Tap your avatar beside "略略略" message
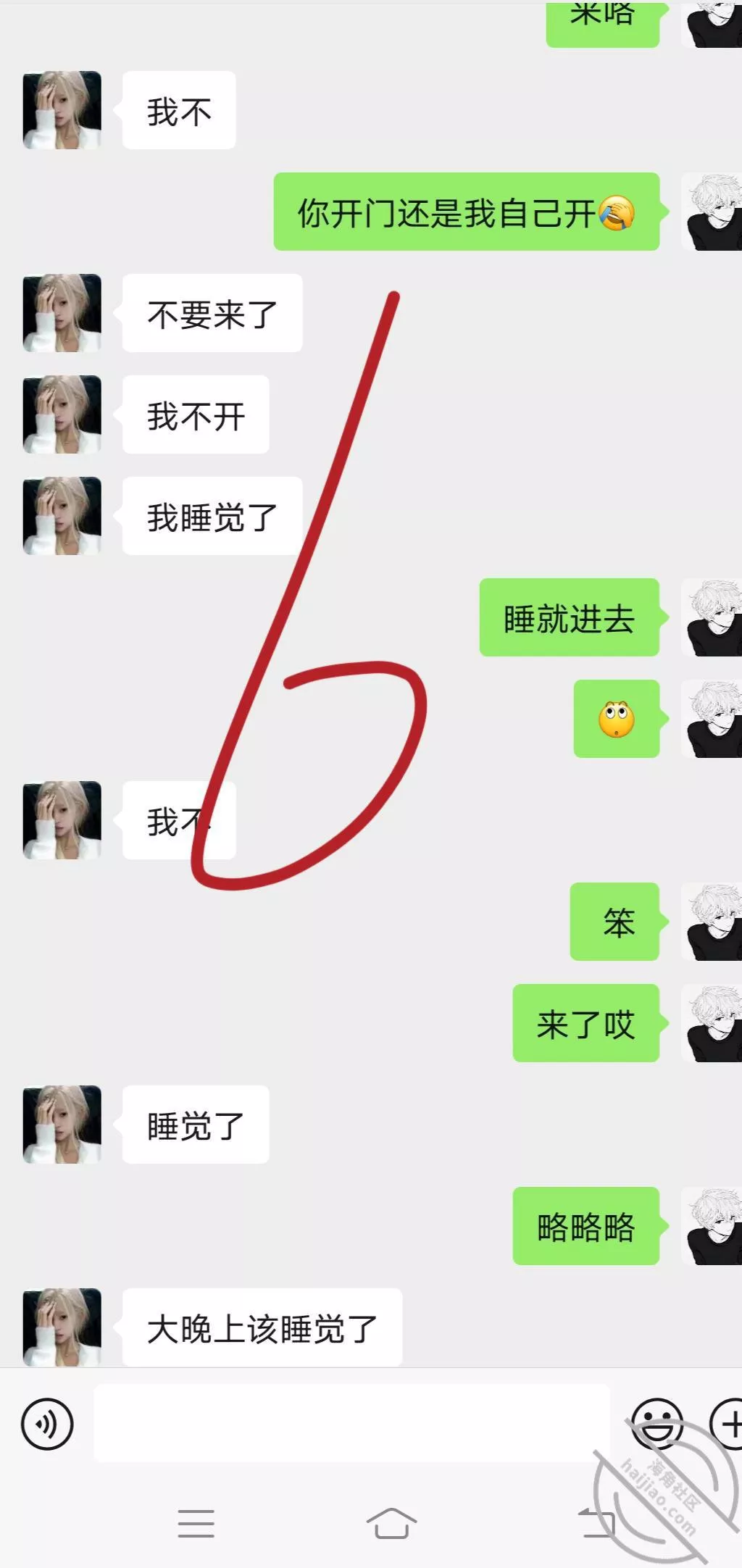742x1568 pixels. 712,1226
